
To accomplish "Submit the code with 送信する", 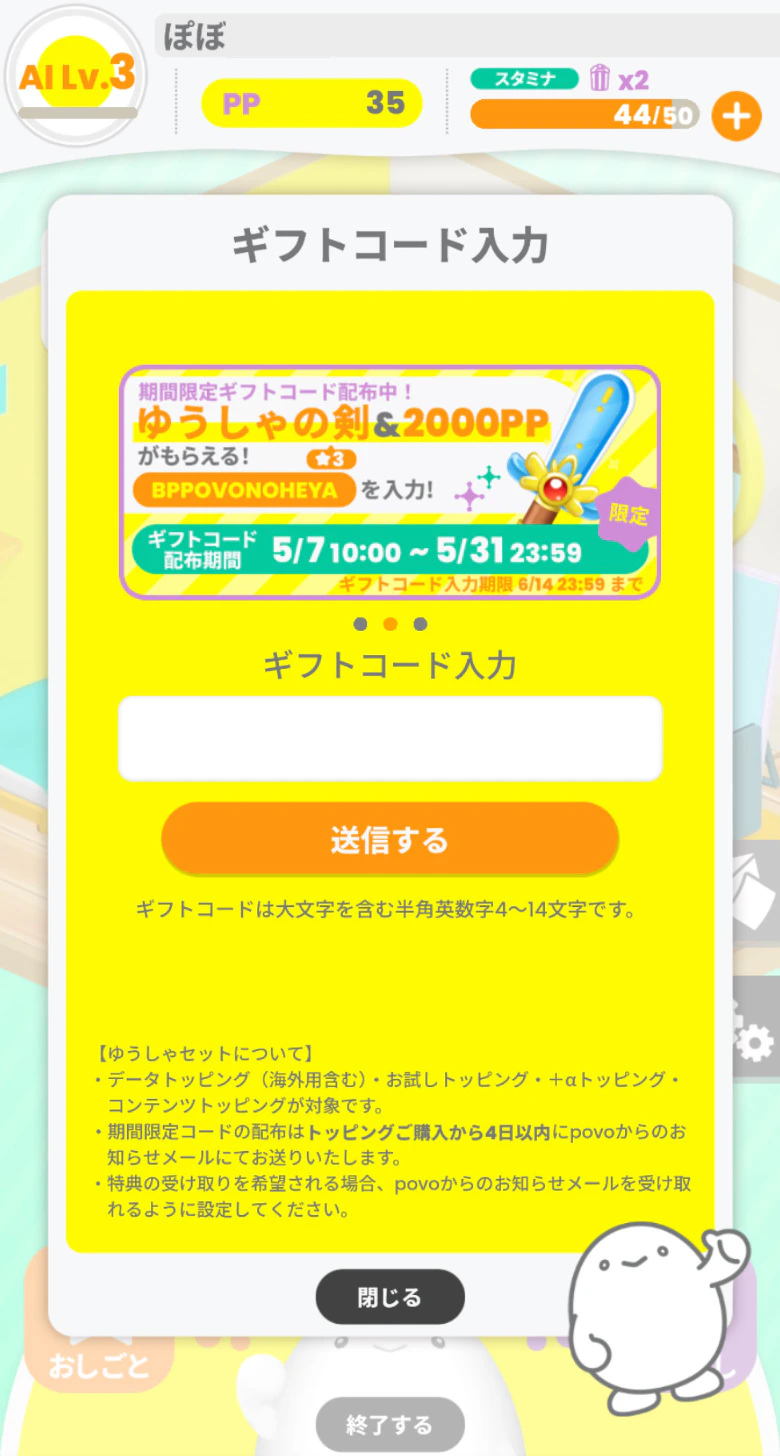I will click(390, 839).
